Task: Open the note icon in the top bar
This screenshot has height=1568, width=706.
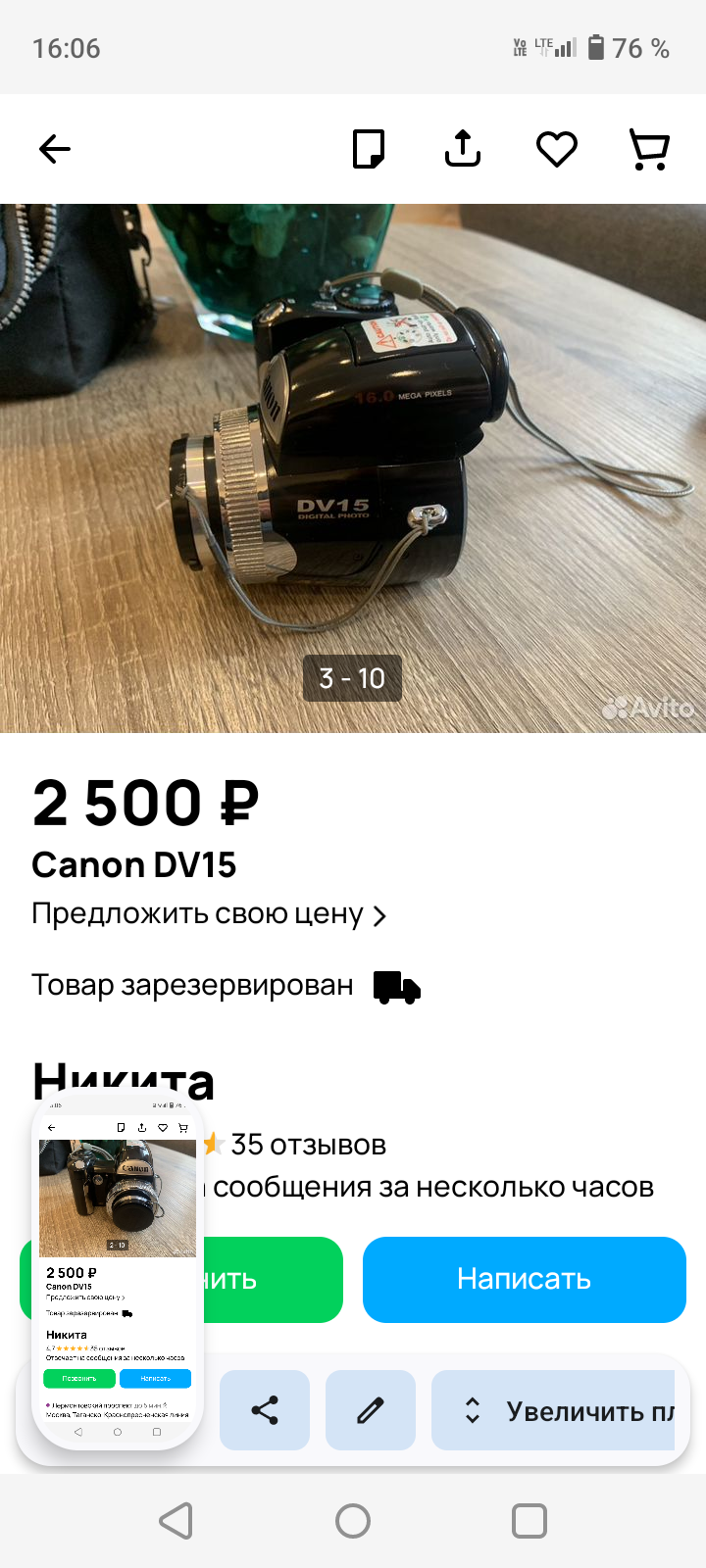Action: coord(369,149)
